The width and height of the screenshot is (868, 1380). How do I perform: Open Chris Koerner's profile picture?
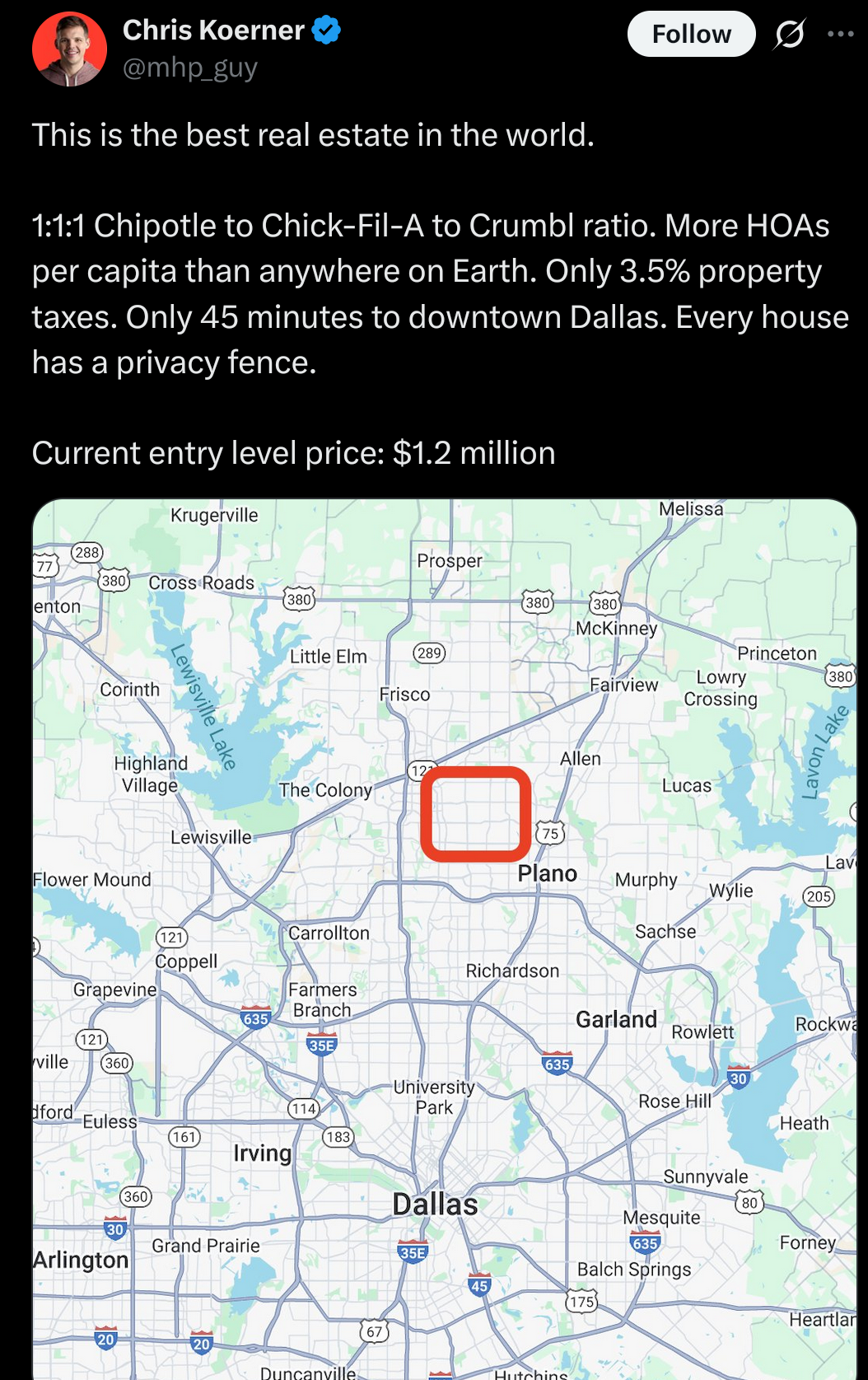pos(69,49)
